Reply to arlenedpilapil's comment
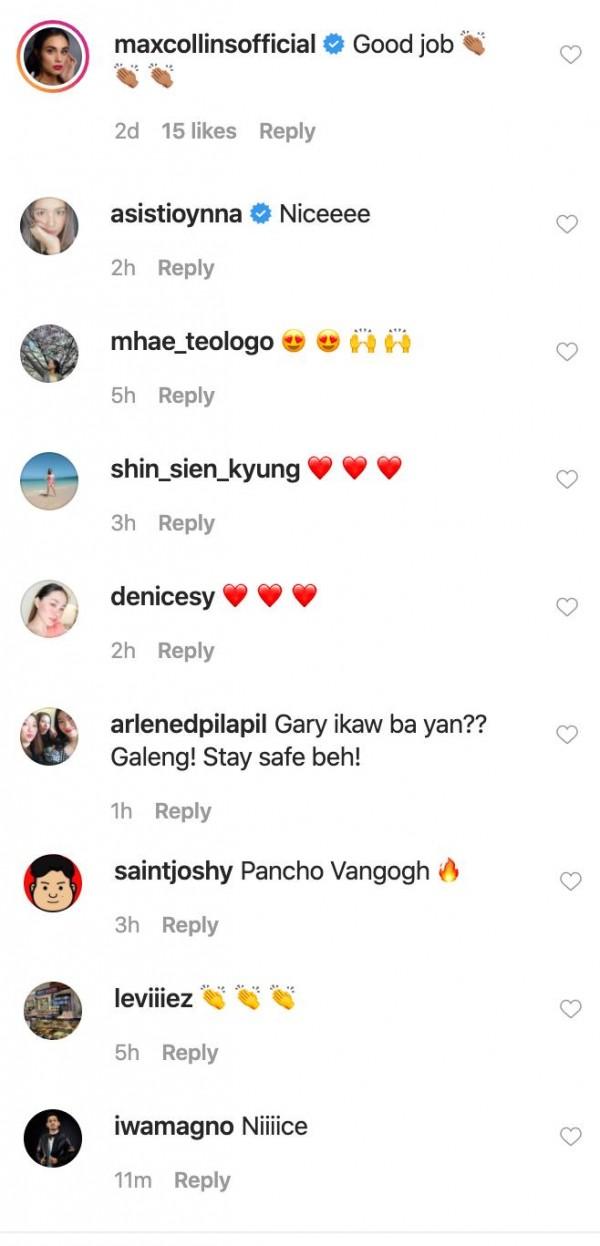This screenshot has width=600, height=1246. pyautogui.click(x=182, y=811)
